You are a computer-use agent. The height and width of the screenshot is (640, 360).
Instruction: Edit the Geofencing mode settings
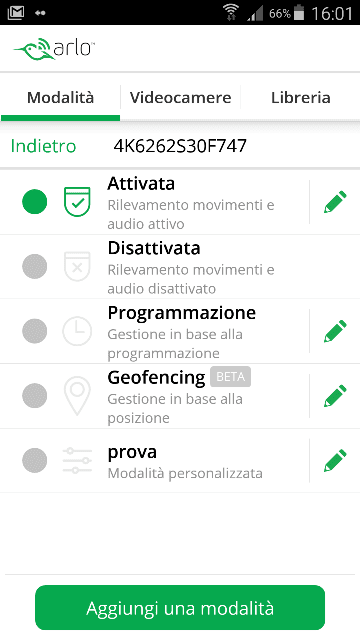[335, 396]
